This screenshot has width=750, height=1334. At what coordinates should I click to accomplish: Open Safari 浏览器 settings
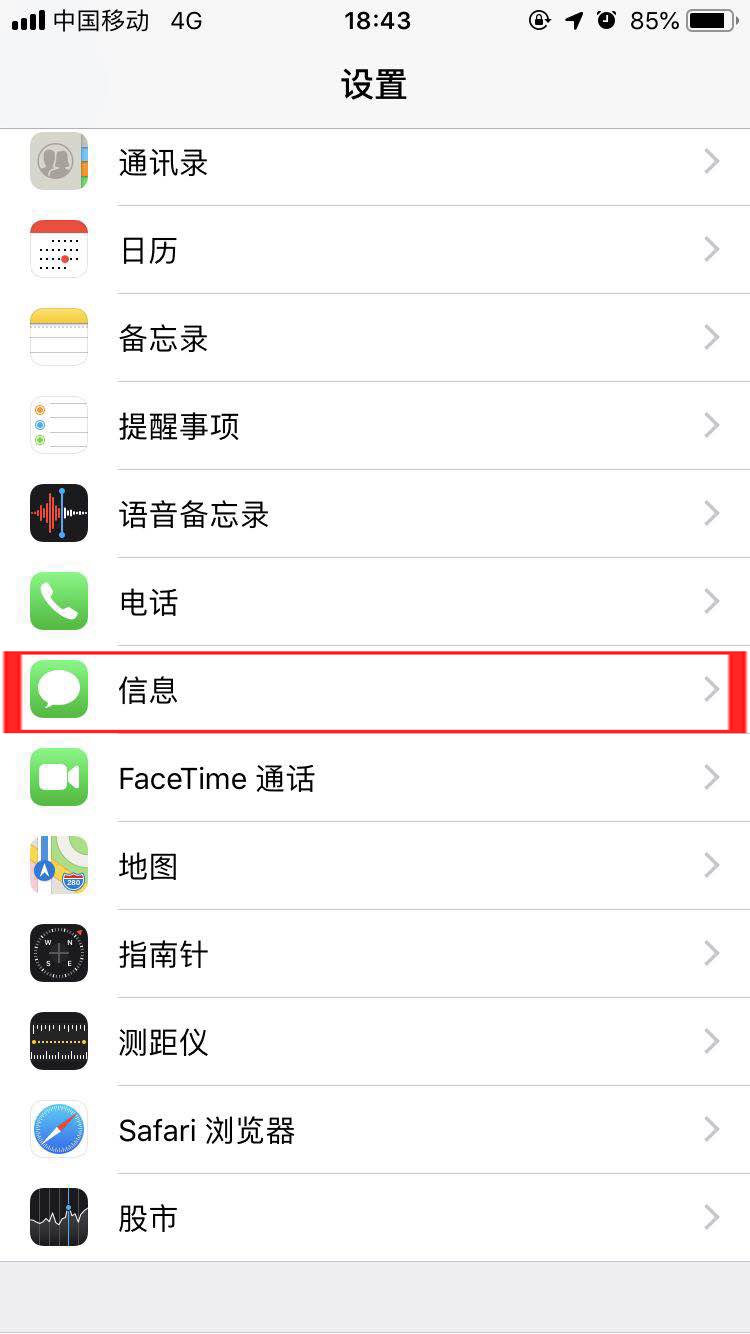[375, 1130]
